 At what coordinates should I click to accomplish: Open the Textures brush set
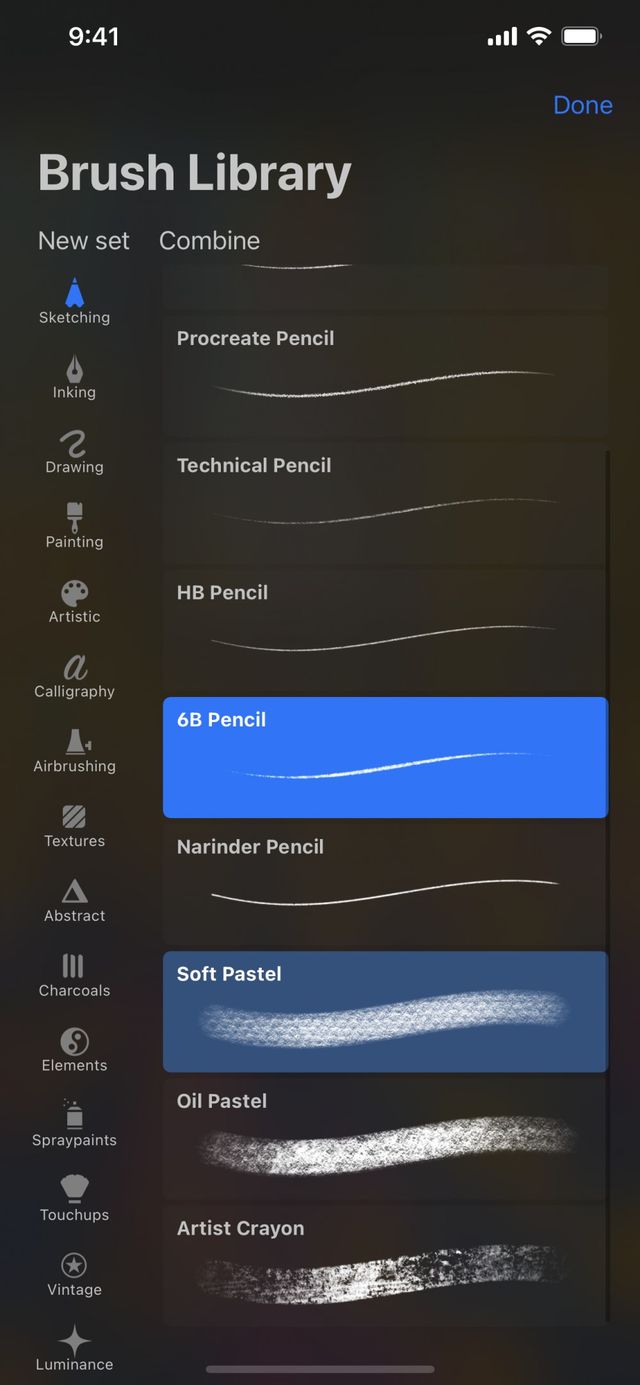74,827
